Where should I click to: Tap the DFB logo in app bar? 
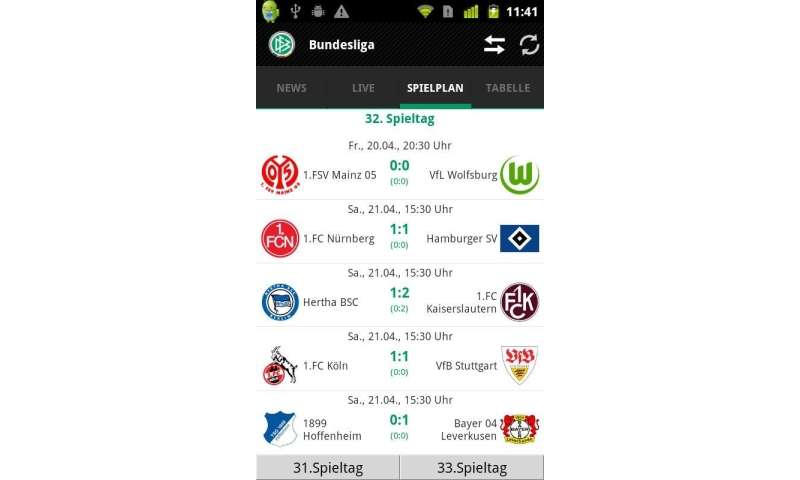282,44
